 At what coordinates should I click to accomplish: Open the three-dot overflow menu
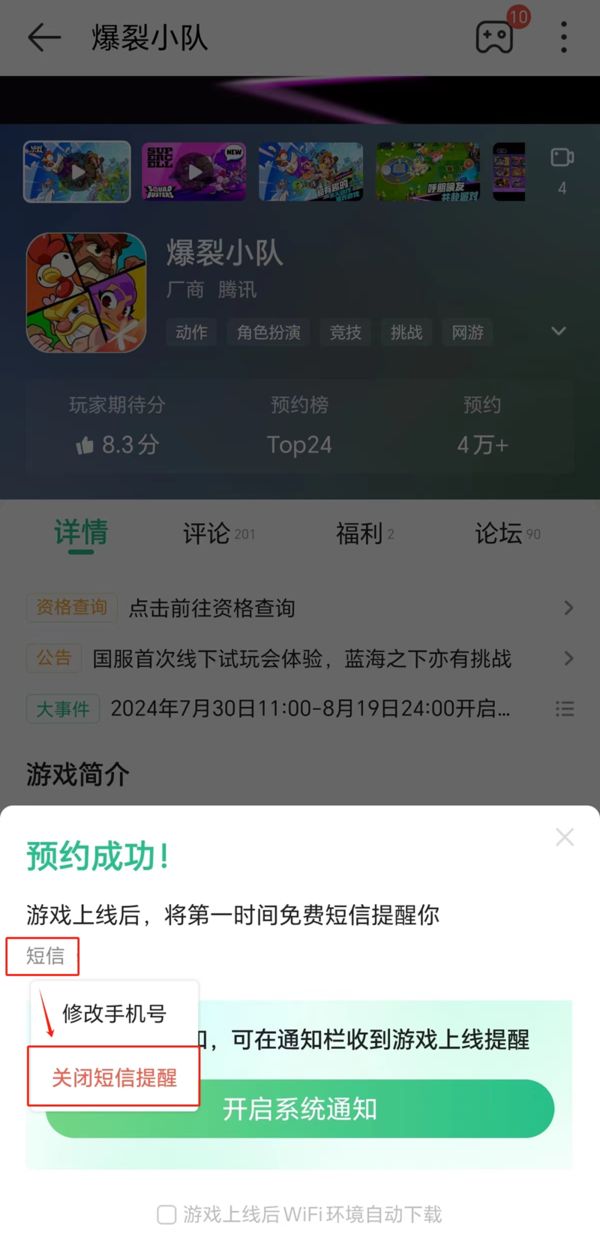click(x=564, y=38)
